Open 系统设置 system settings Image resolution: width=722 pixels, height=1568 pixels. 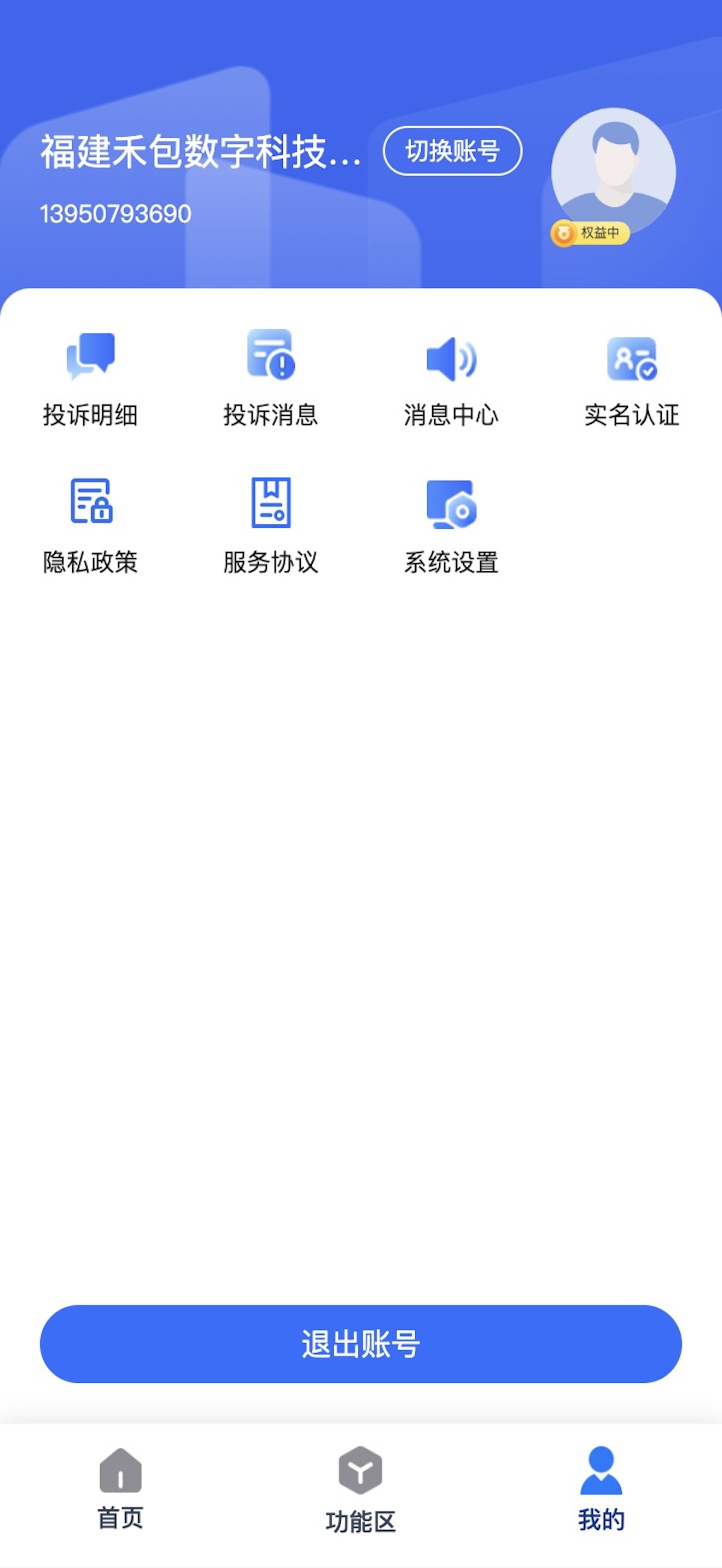(x=451, y=526)
